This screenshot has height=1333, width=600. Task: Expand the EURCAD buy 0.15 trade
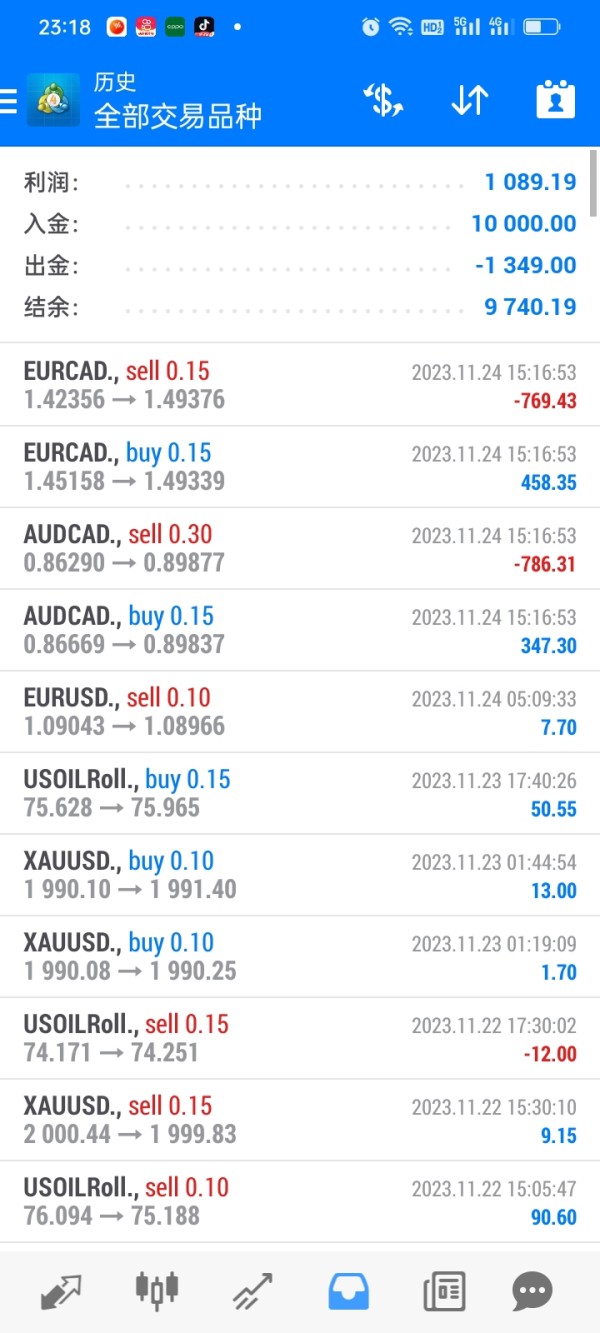pos(300,468)
